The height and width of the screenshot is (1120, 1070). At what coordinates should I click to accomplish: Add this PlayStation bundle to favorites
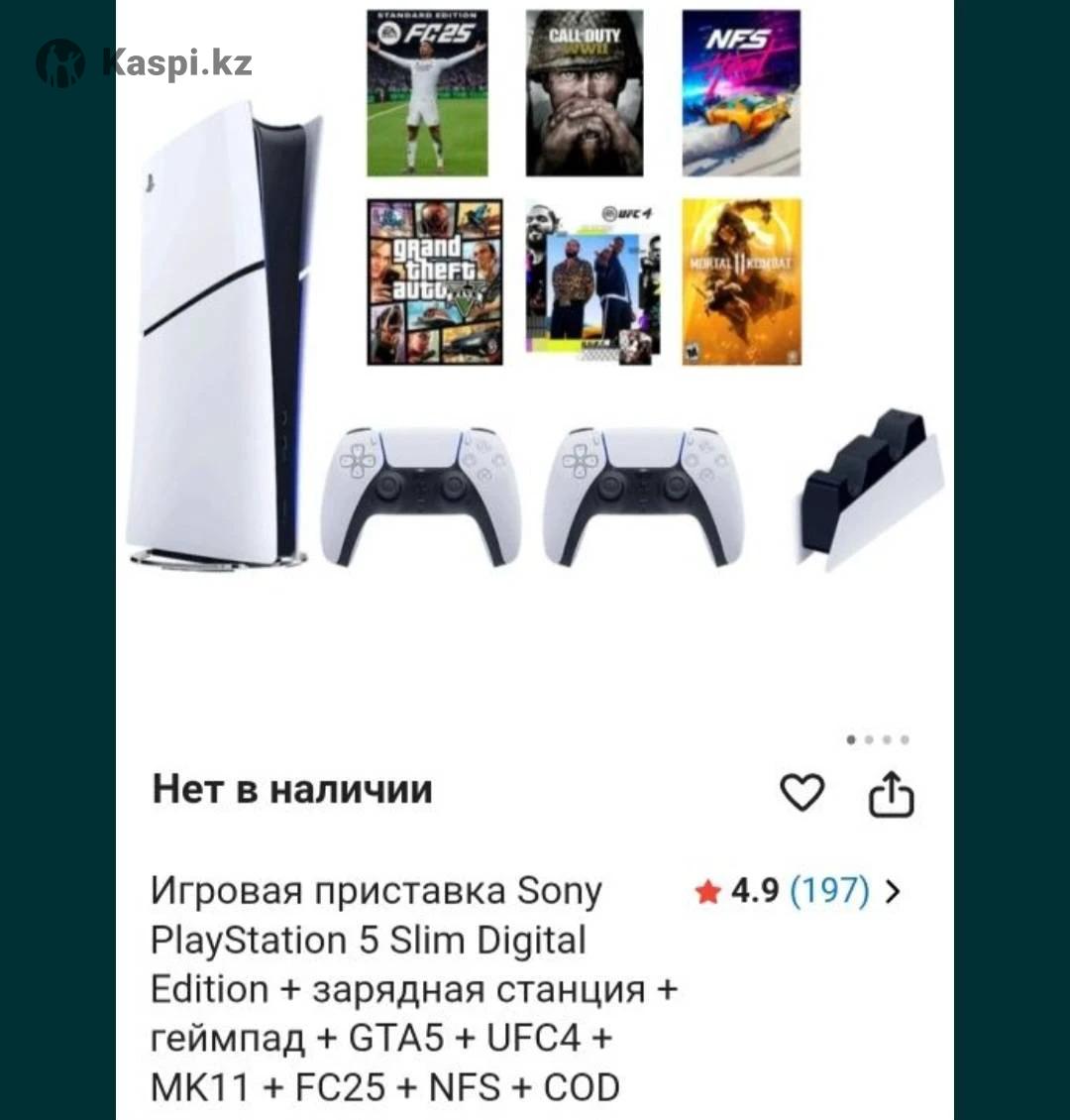pos(802,793)
